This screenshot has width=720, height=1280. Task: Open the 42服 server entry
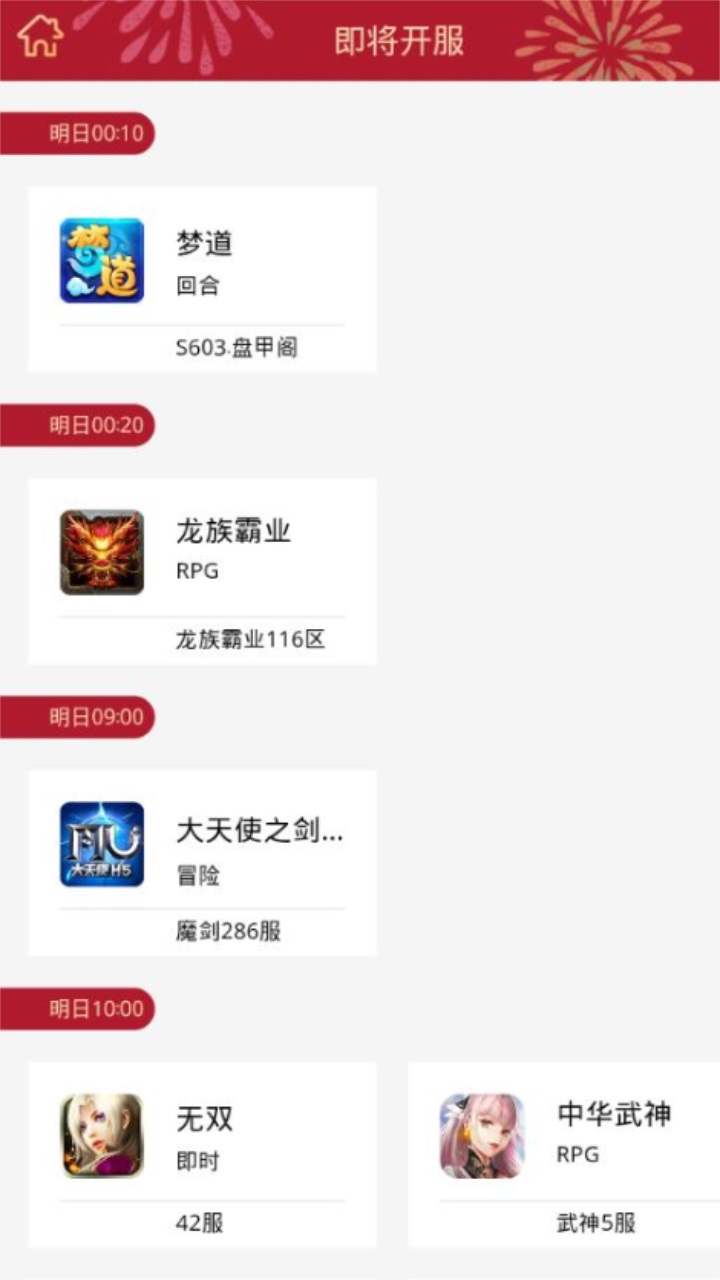(198, 1222)
